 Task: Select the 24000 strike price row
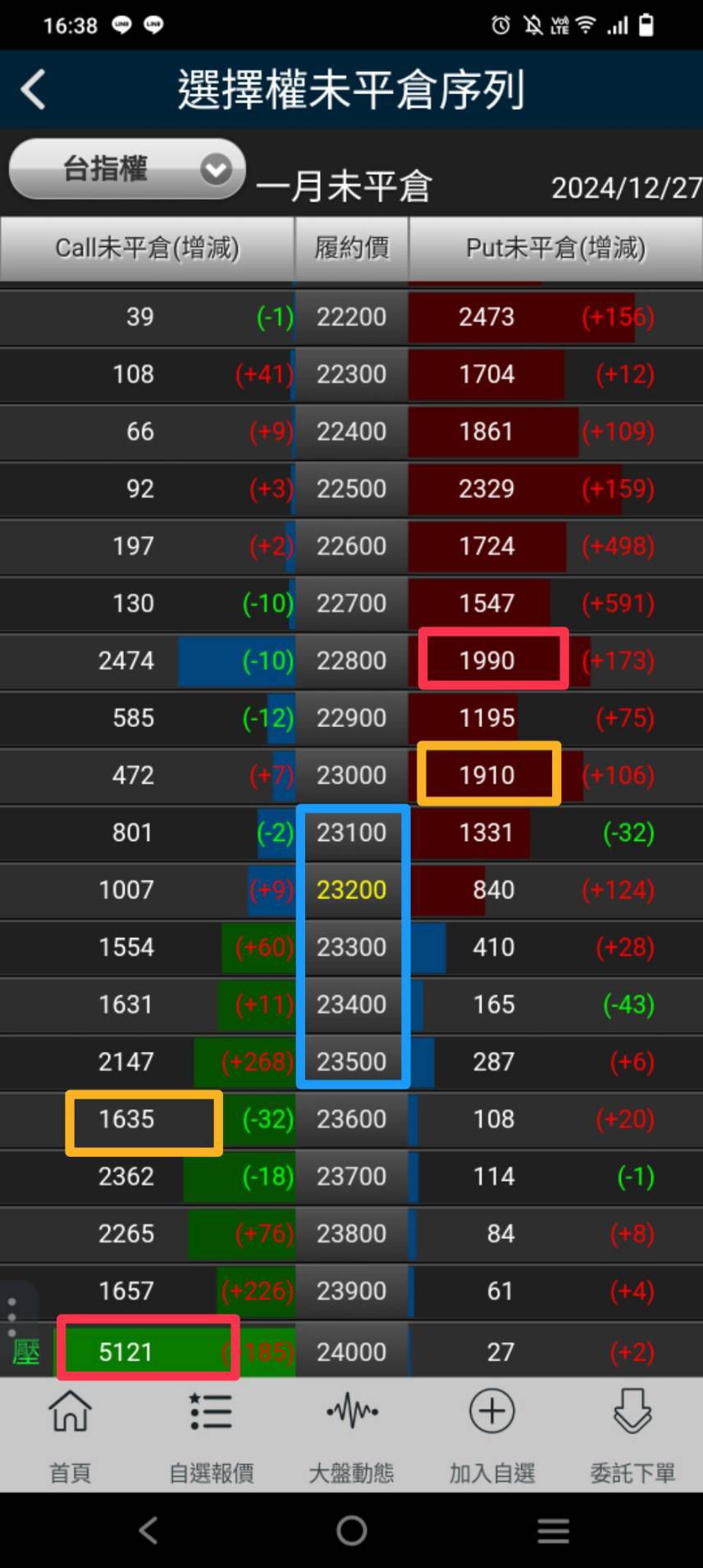click(351, 1351)
